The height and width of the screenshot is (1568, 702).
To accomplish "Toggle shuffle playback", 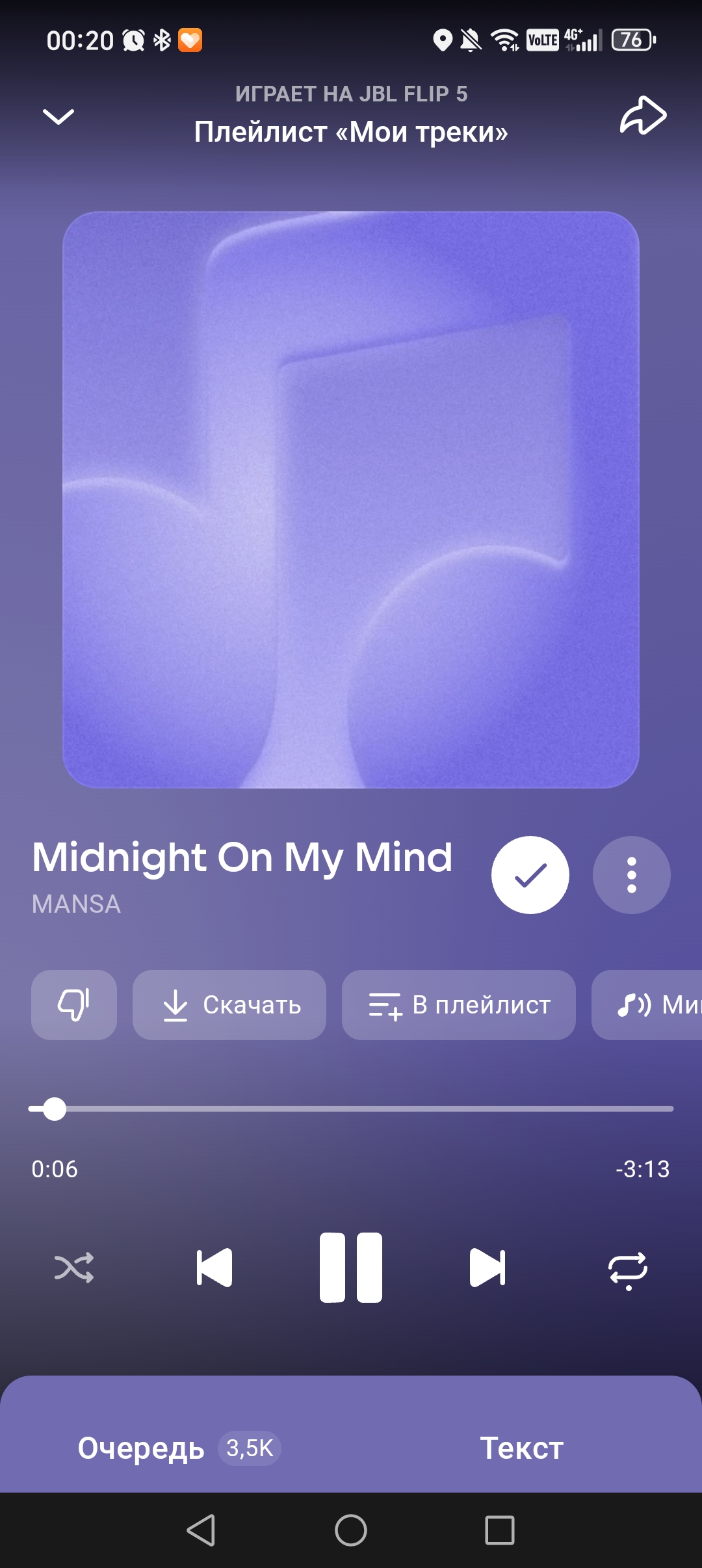I will (74, 1268).
